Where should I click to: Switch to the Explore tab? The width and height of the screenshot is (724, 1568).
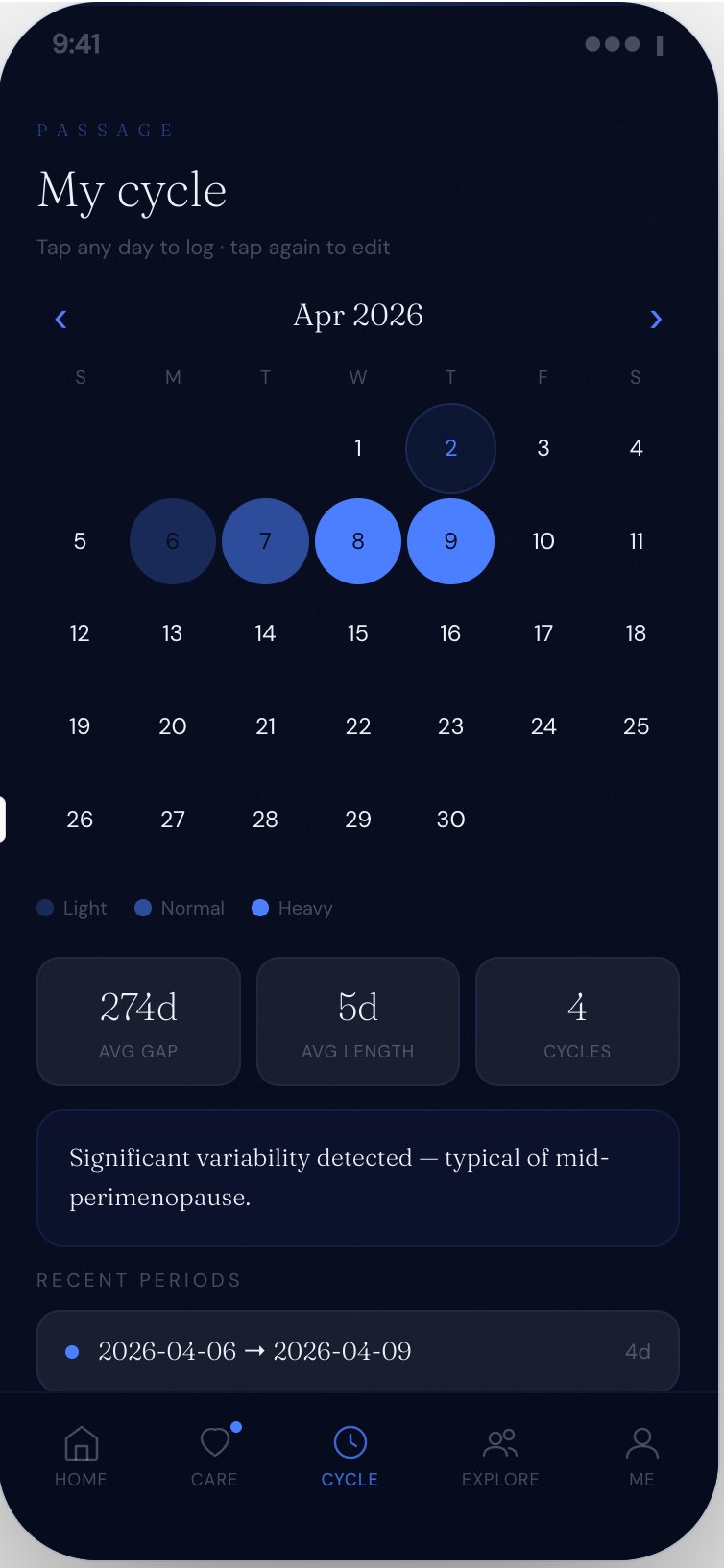(500, 1456)
